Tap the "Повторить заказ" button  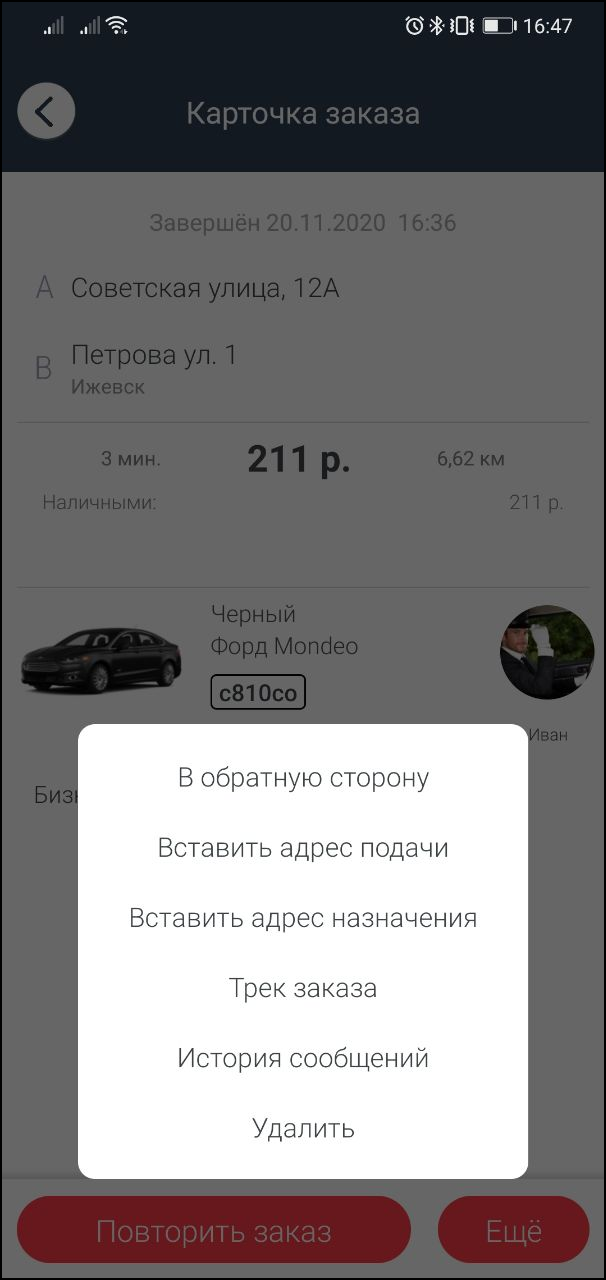point(214,1232)
